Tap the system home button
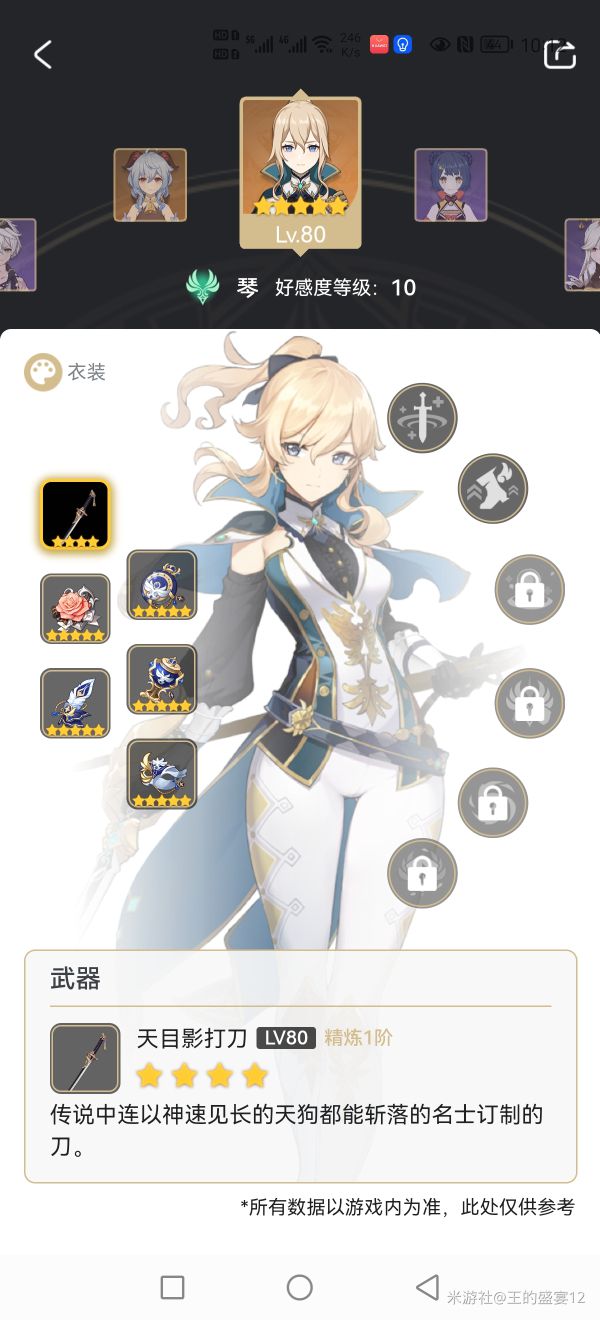 [x=300, y=1287]
